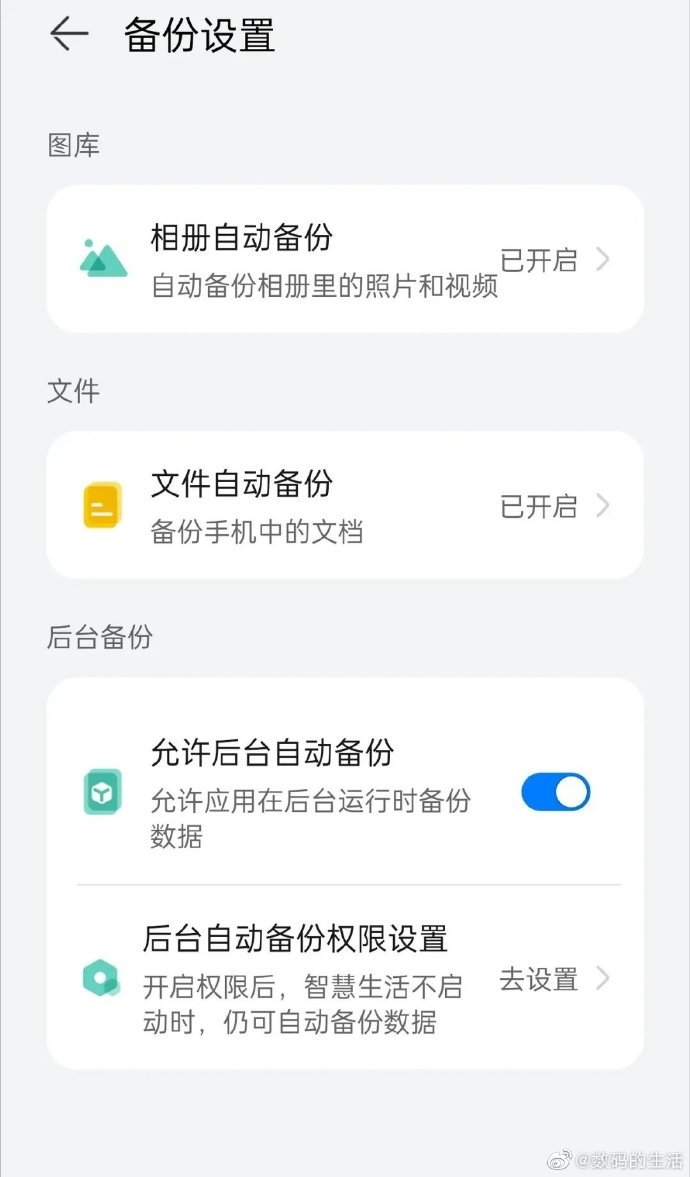690x1177 pixels.
Task: Toggle 允许后台自动备份 switch off
Action: pyautogui.click(x=555, y=793)
